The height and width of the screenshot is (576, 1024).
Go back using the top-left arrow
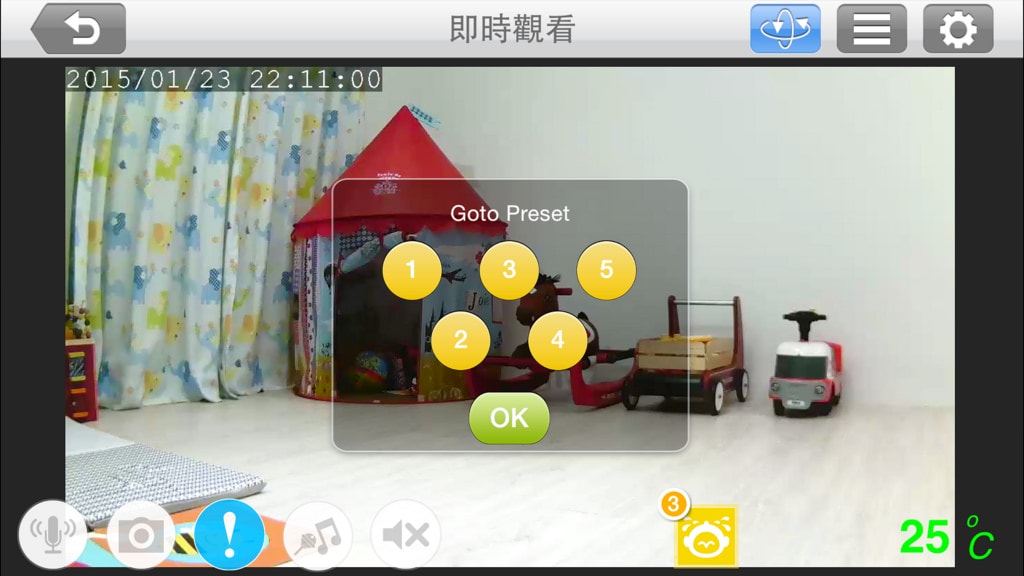(79, 29)
